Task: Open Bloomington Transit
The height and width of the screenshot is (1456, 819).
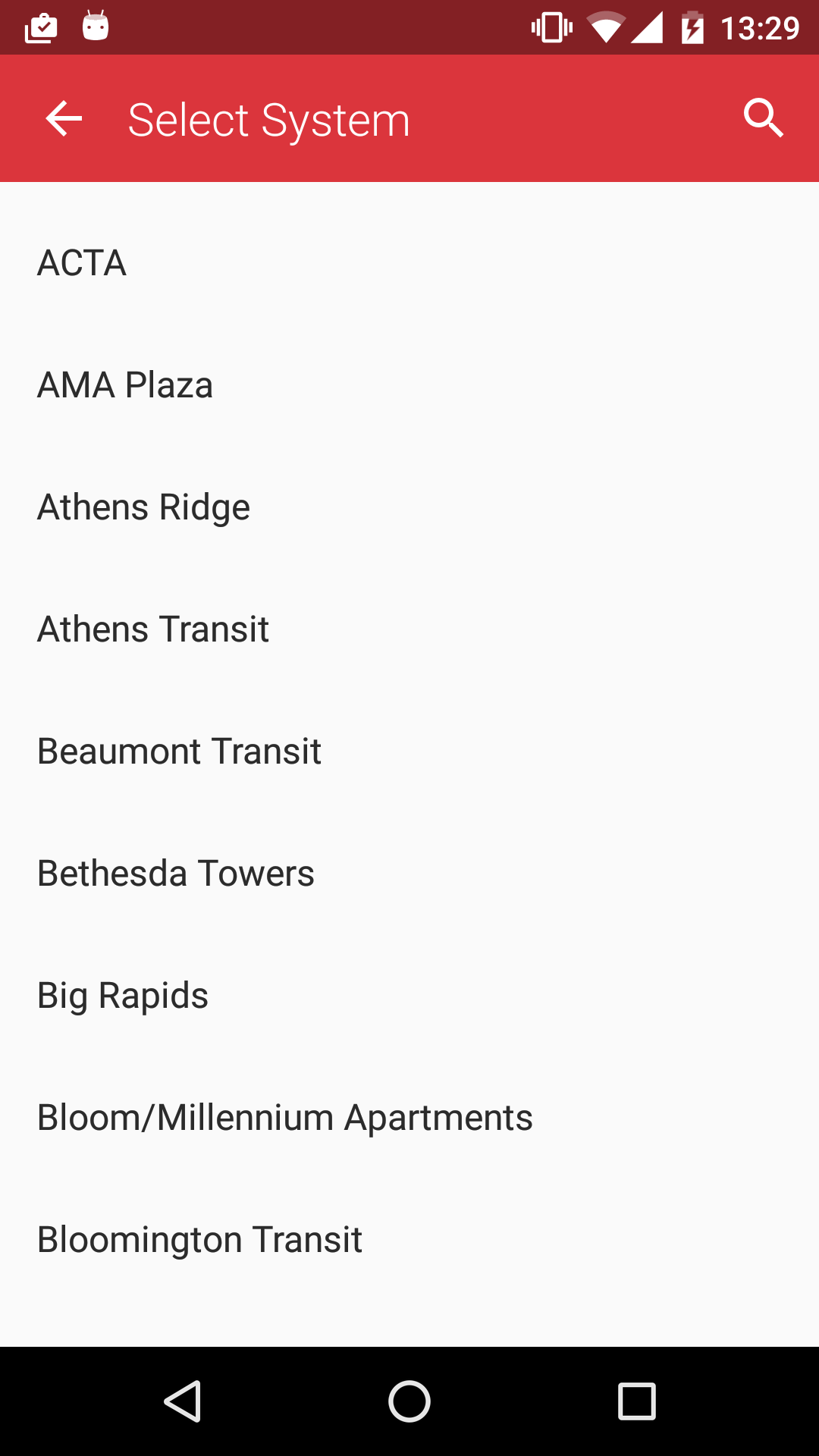Action: [x=199, y=1240]
